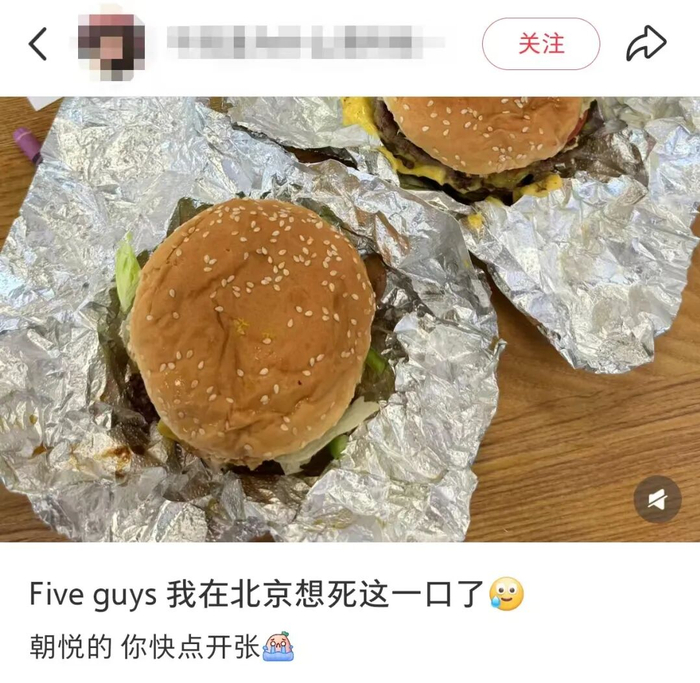Open the burger photo in full view
Screen dimensions: 700x683
click(350, 319)
